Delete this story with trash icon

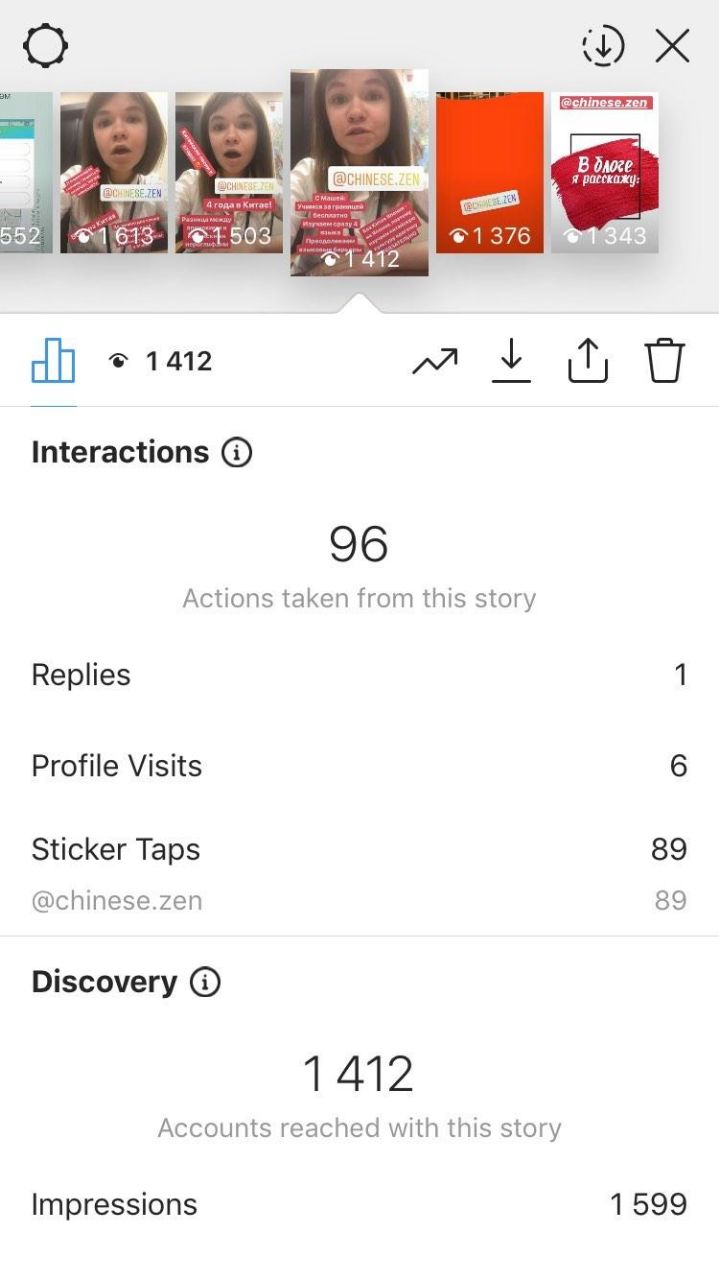pos(664,360)
